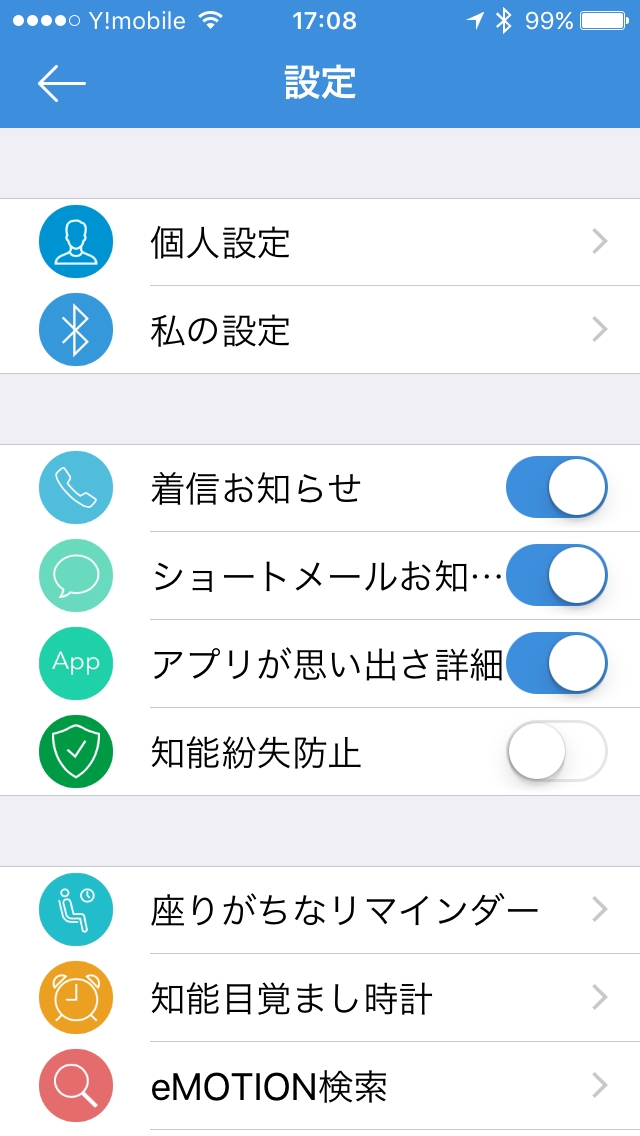Viewport: 640px width, 1136px height.
Task: Open 知能目覚まし時計 alarm settings
Action: tap(320, 998)
